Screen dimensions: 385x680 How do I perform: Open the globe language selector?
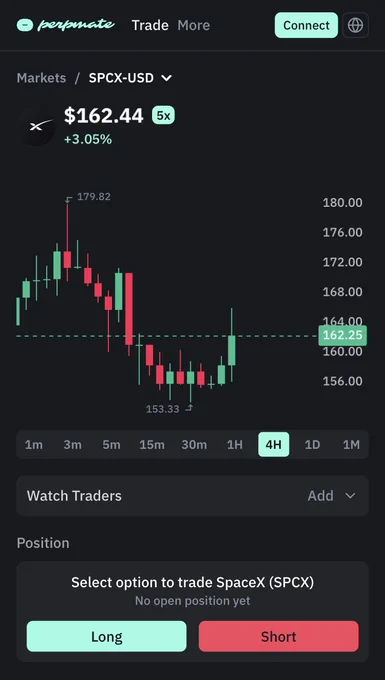click(x=356, y=25)
